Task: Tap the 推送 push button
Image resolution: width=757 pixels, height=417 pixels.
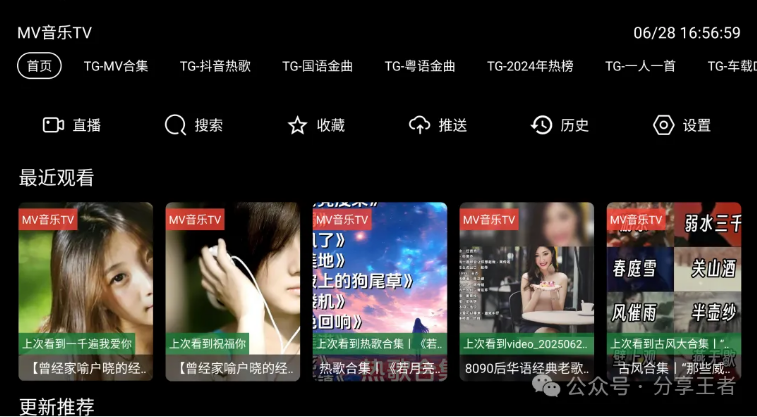Action: click(x=438, y=125)
